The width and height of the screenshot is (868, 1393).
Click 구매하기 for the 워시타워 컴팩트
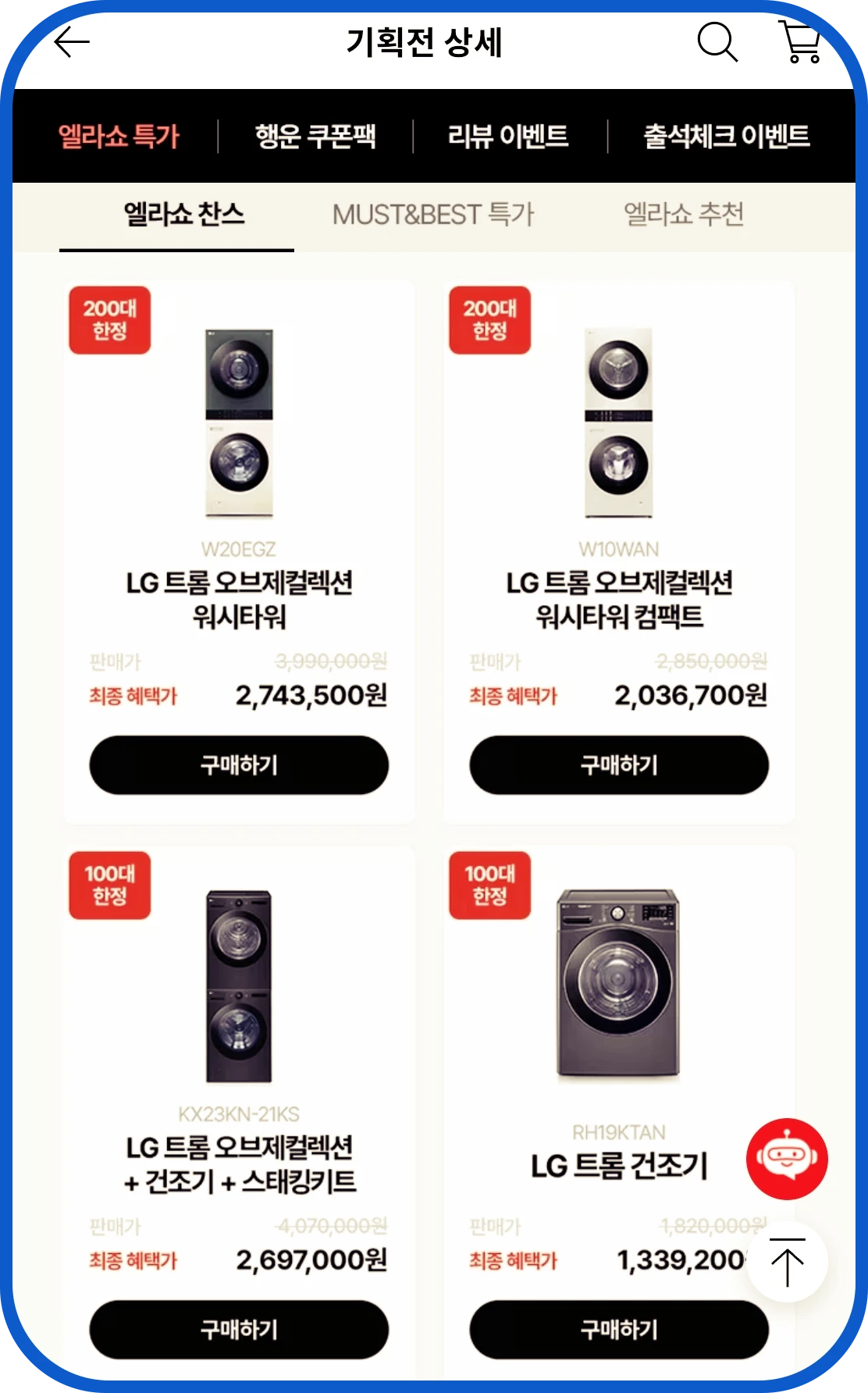click(x=621, y=766)
